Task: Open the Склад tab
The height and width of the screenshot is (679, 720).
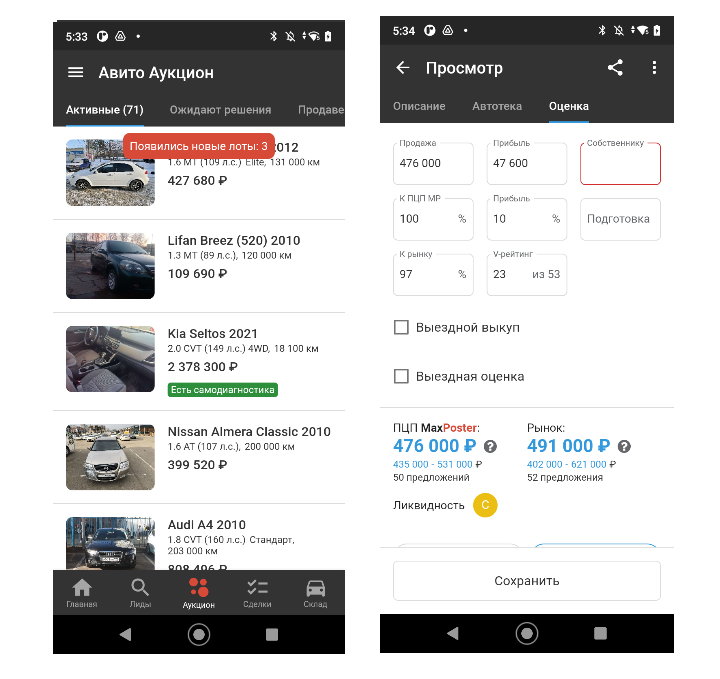Action: click(x=315, y=592)
